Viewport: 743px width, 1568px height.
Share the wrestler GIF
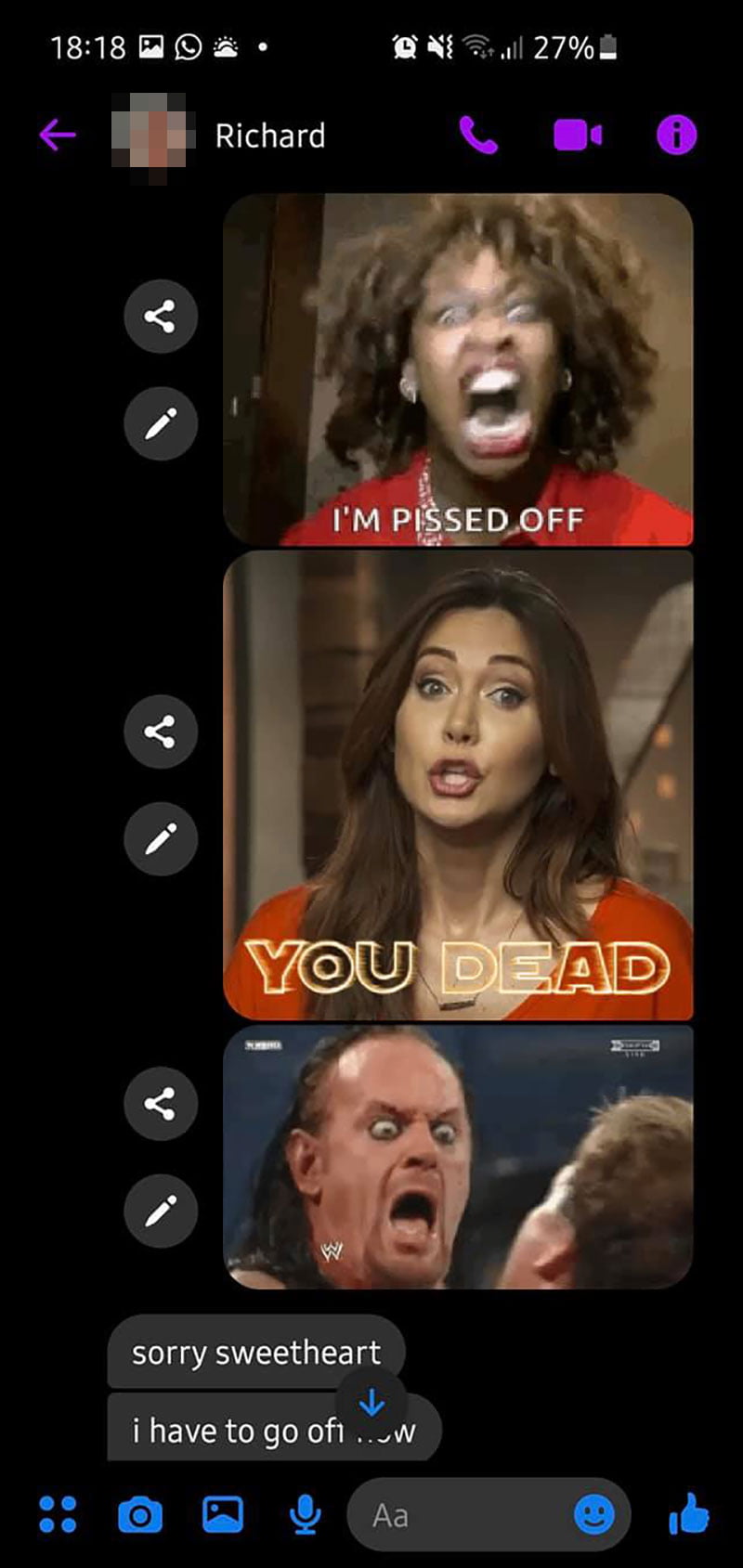click(161, 1104)
